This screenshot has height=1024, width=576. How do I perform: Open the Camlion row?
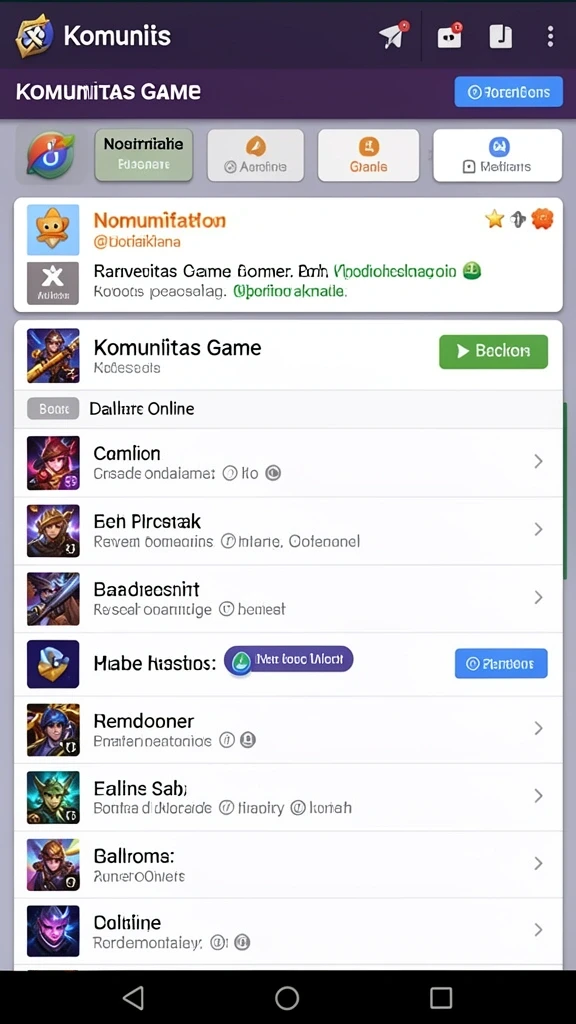click(288, 462)
